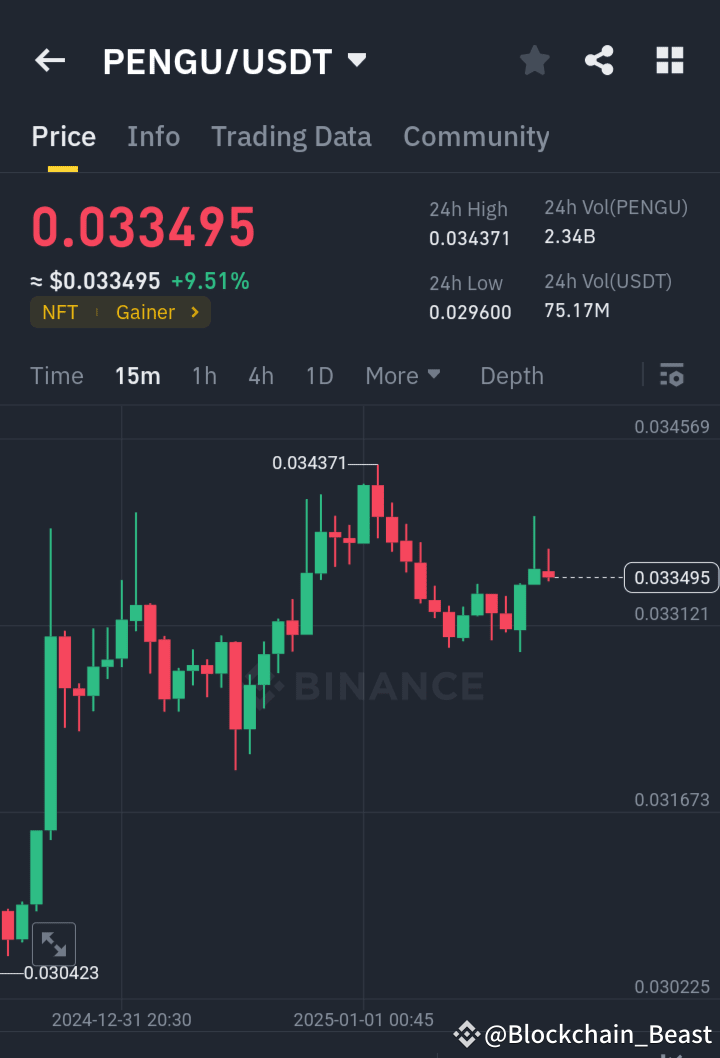
Task: Open the NFT category tag
Action: click(x=60, y=312)
